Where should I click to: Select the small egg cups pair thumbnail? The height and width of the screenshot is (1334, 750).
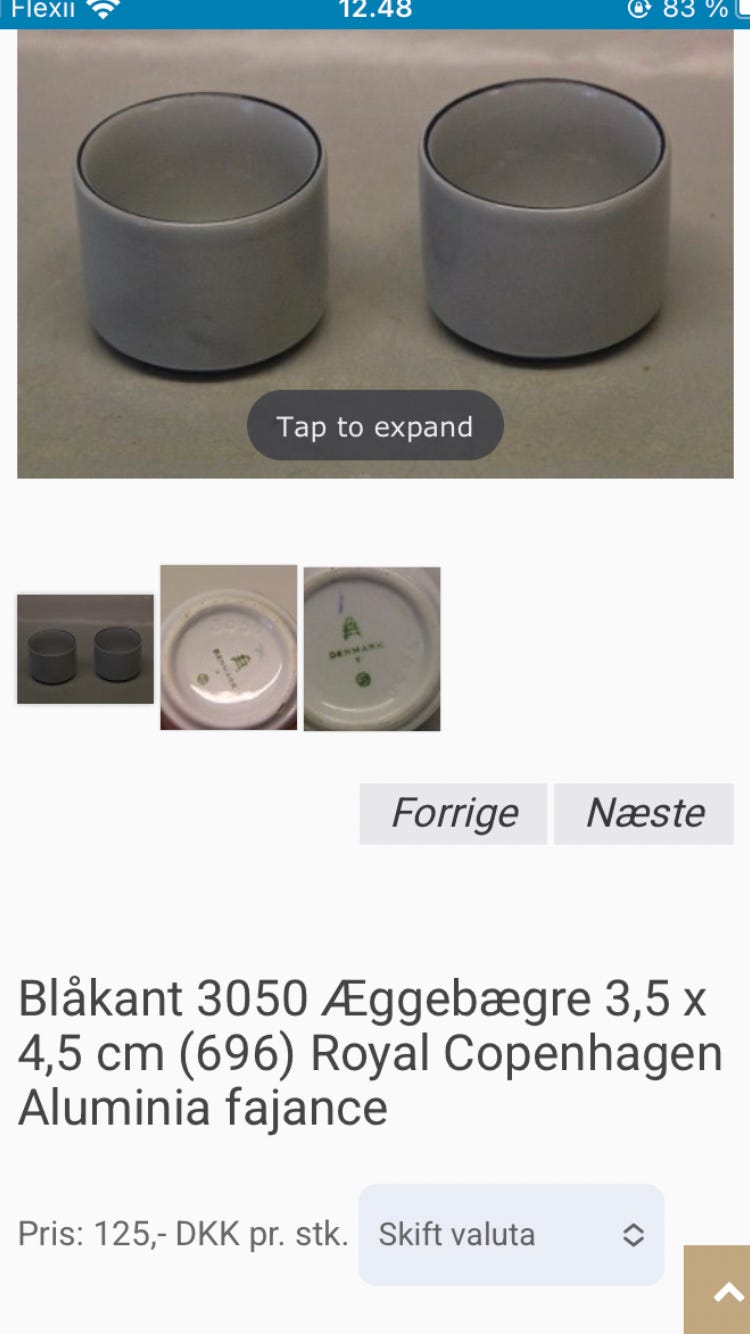(x=84, y=648)
